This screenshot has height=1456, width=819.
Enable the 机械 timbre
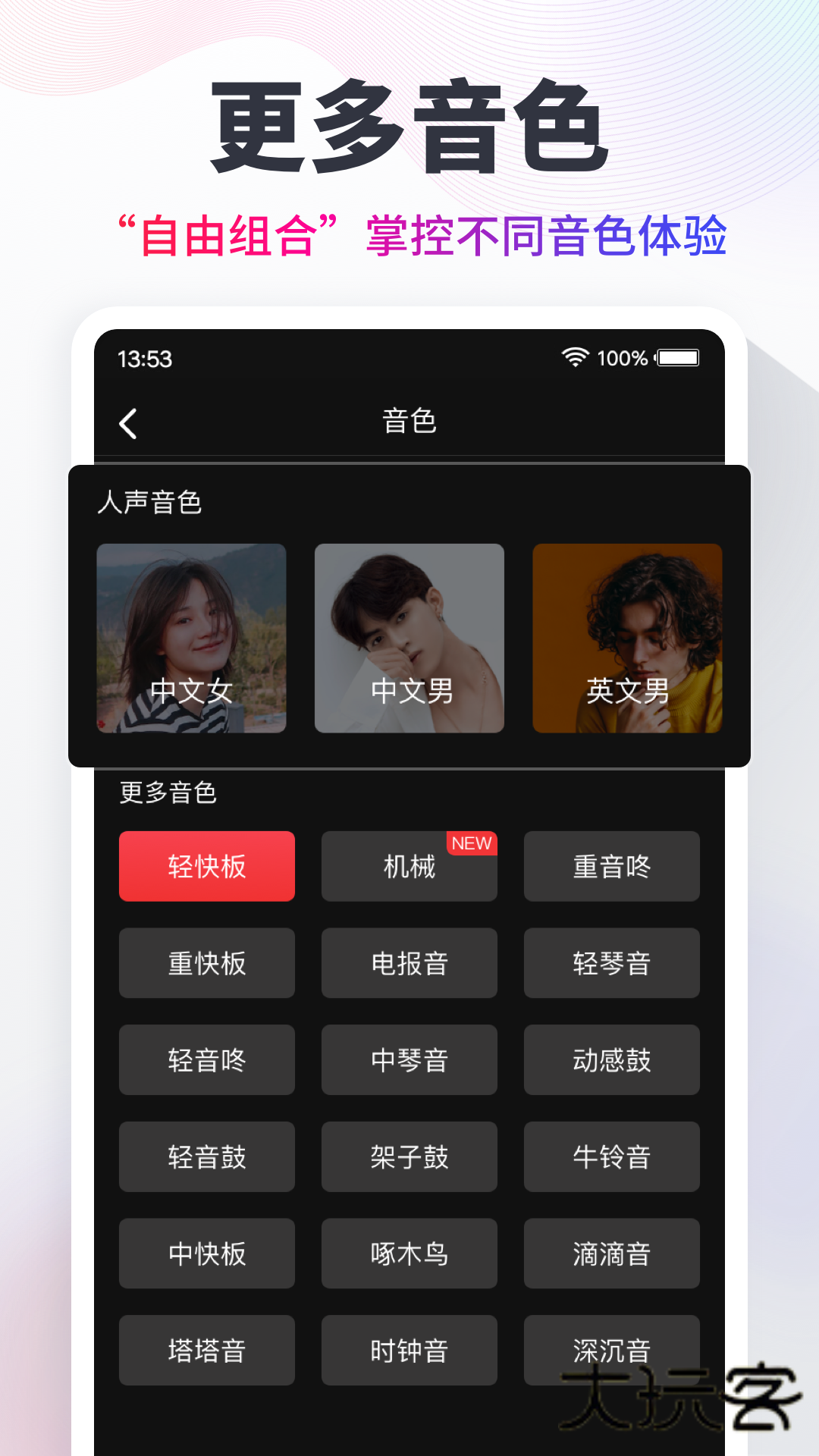point(409,866)
